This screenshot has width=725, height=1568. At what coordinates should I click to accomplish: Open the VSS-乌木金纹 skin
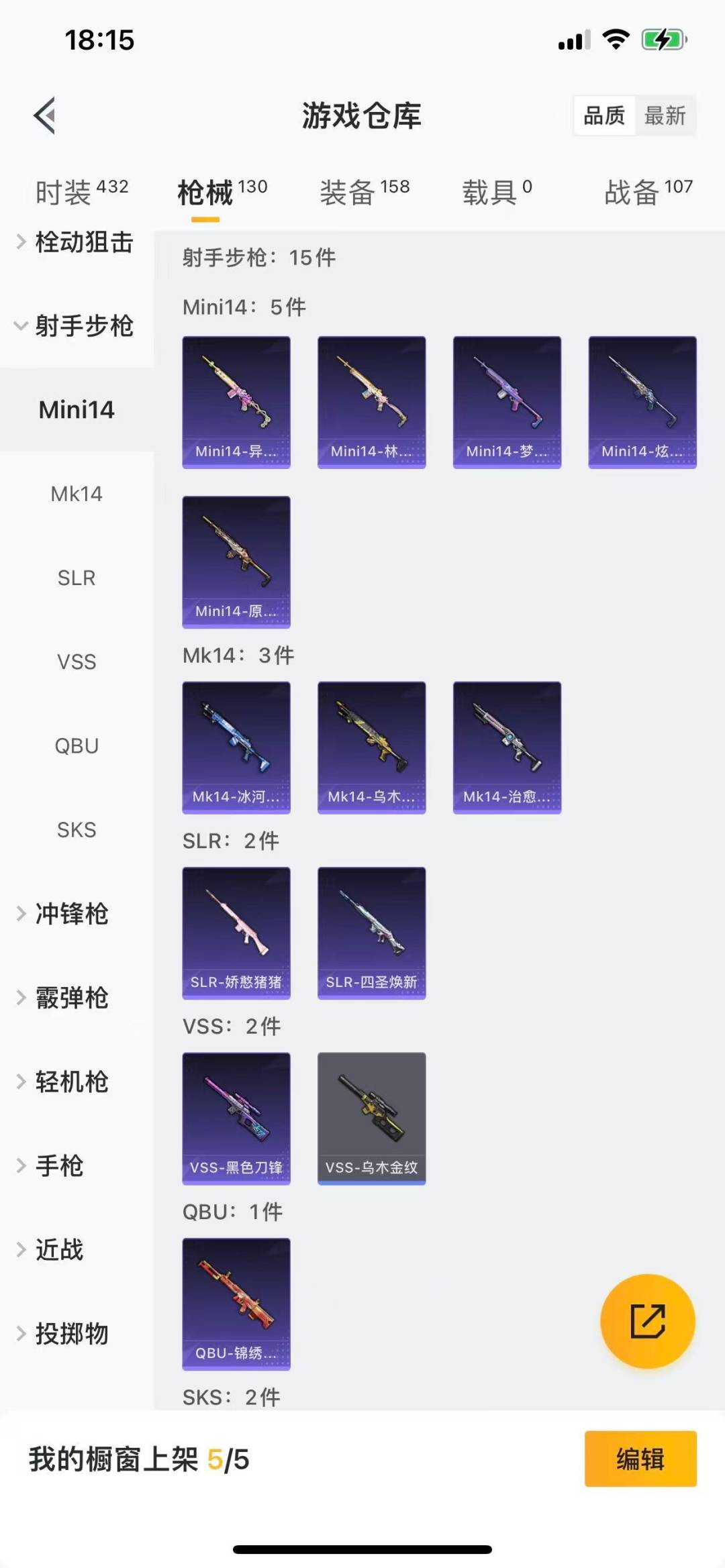pyautogui.click(x=371, y=1118)
